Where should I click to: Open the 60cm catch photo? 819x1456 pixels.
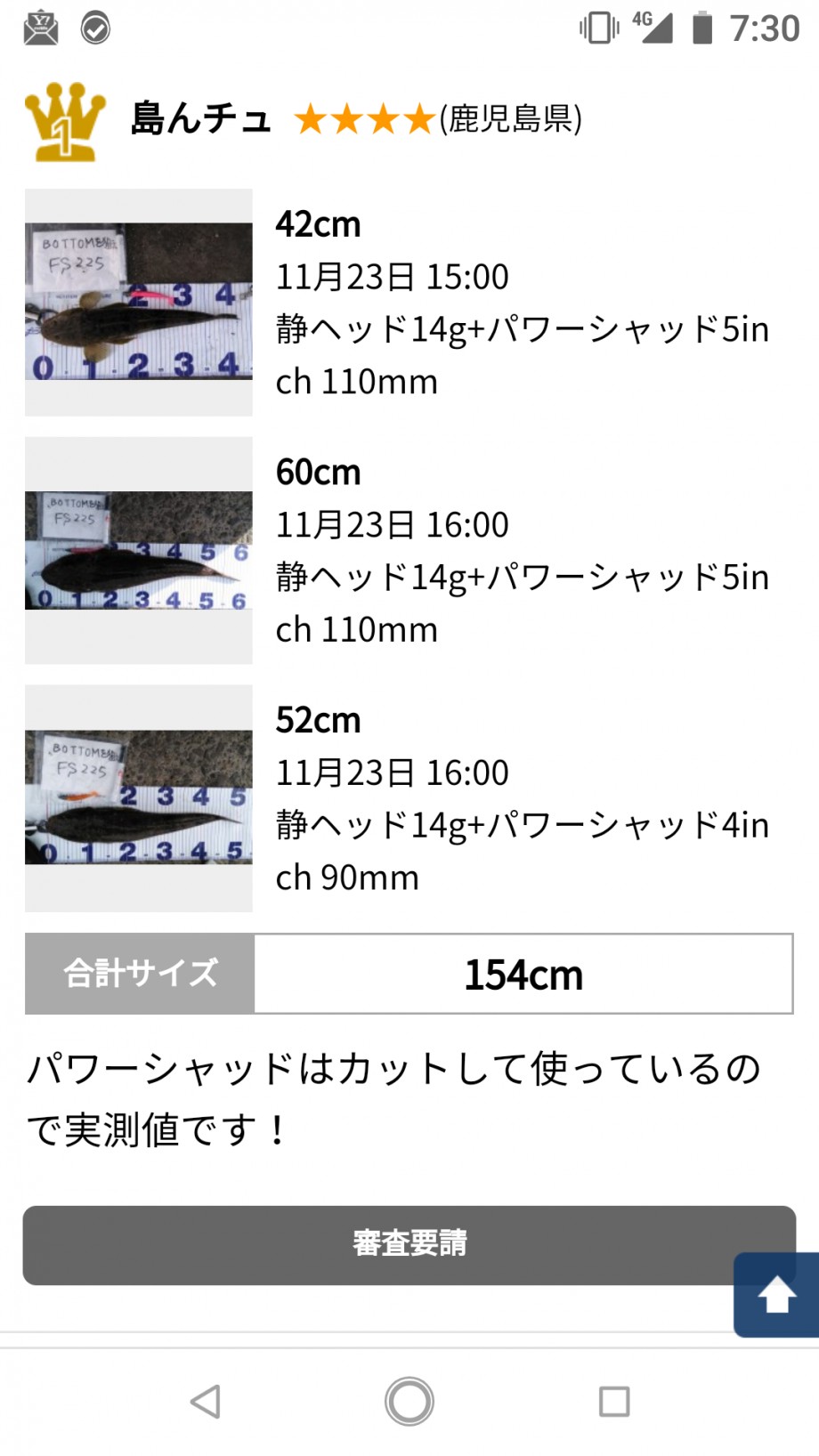139,550
